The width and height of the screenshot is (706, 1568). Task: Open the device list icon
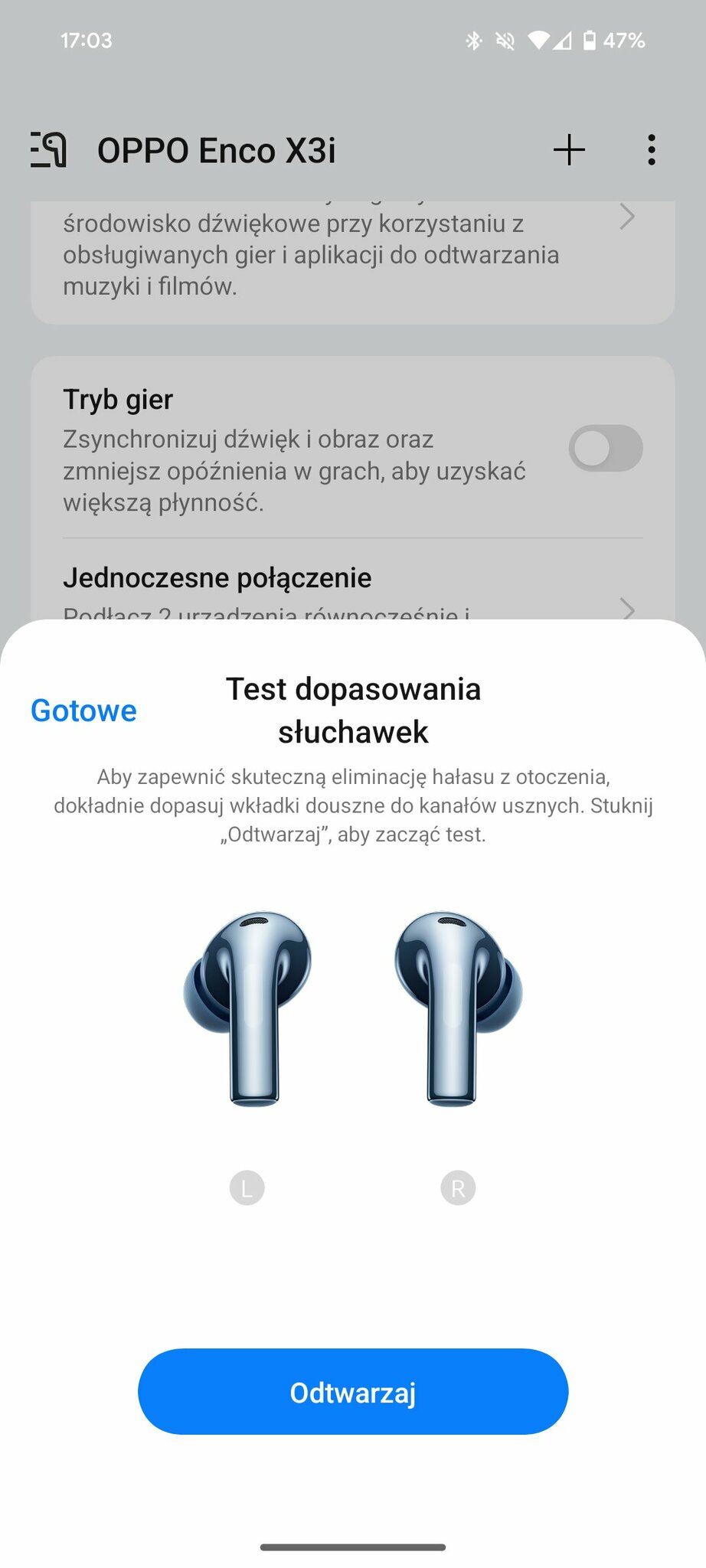(x=49, y=150)
